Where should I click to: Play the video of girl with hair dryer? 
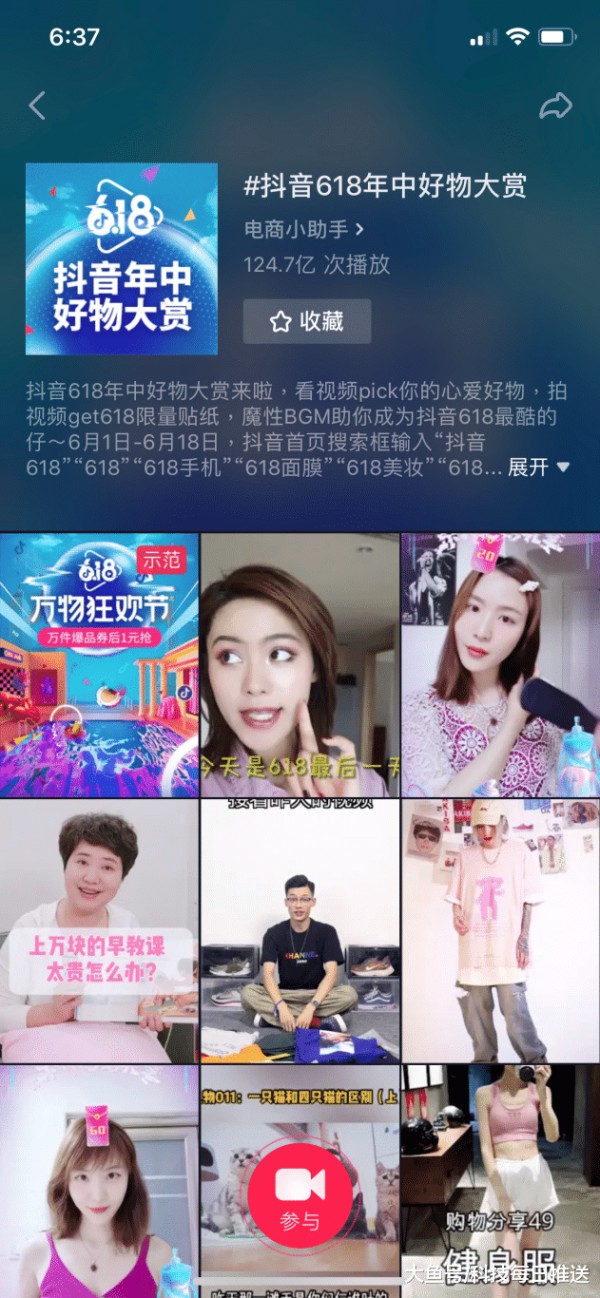(500, 665)
